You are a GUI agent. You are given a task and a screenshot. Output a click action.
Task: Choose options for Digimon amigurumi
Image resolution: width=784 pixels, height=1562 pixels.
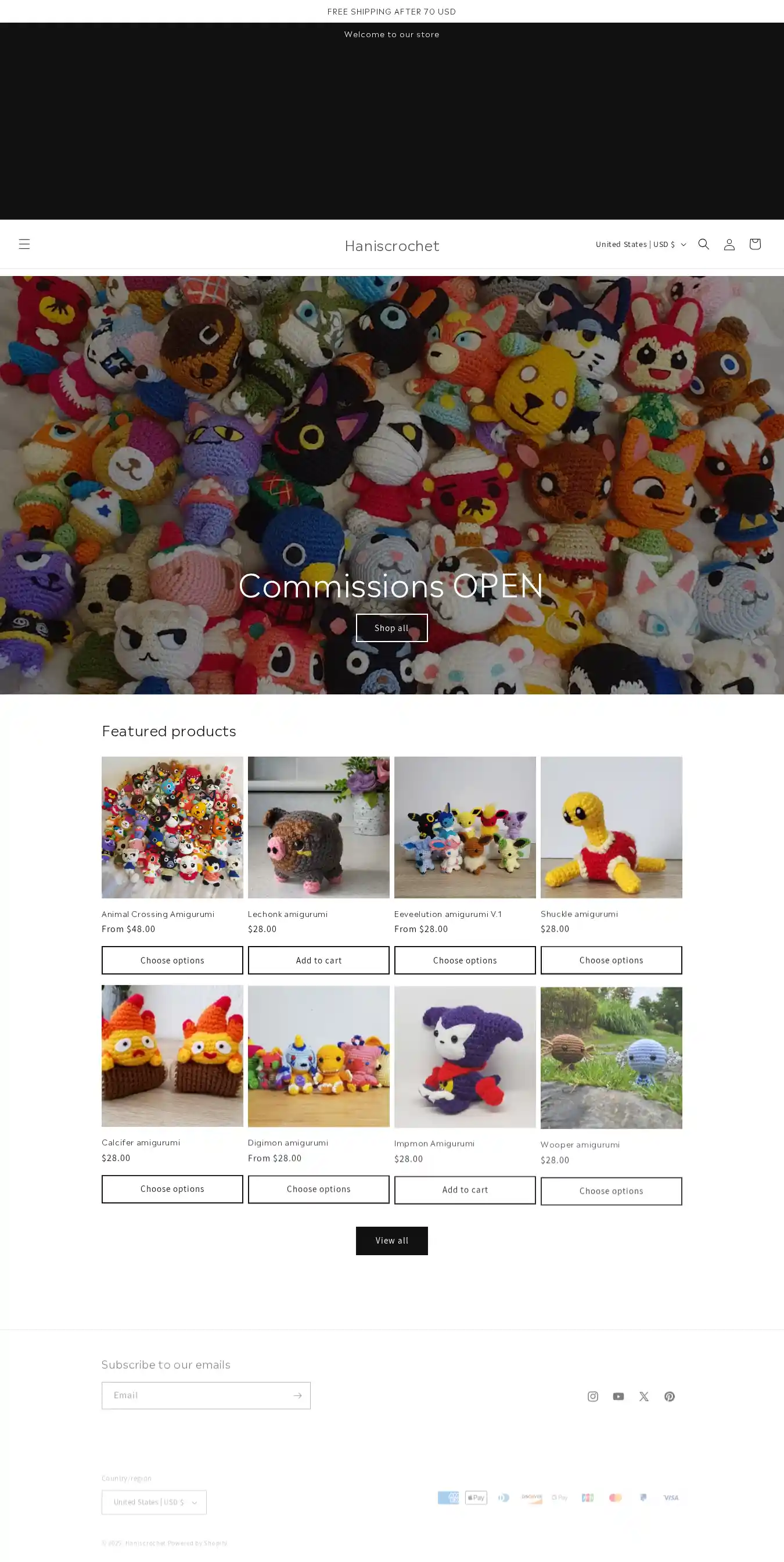(x=318, y=1189)
